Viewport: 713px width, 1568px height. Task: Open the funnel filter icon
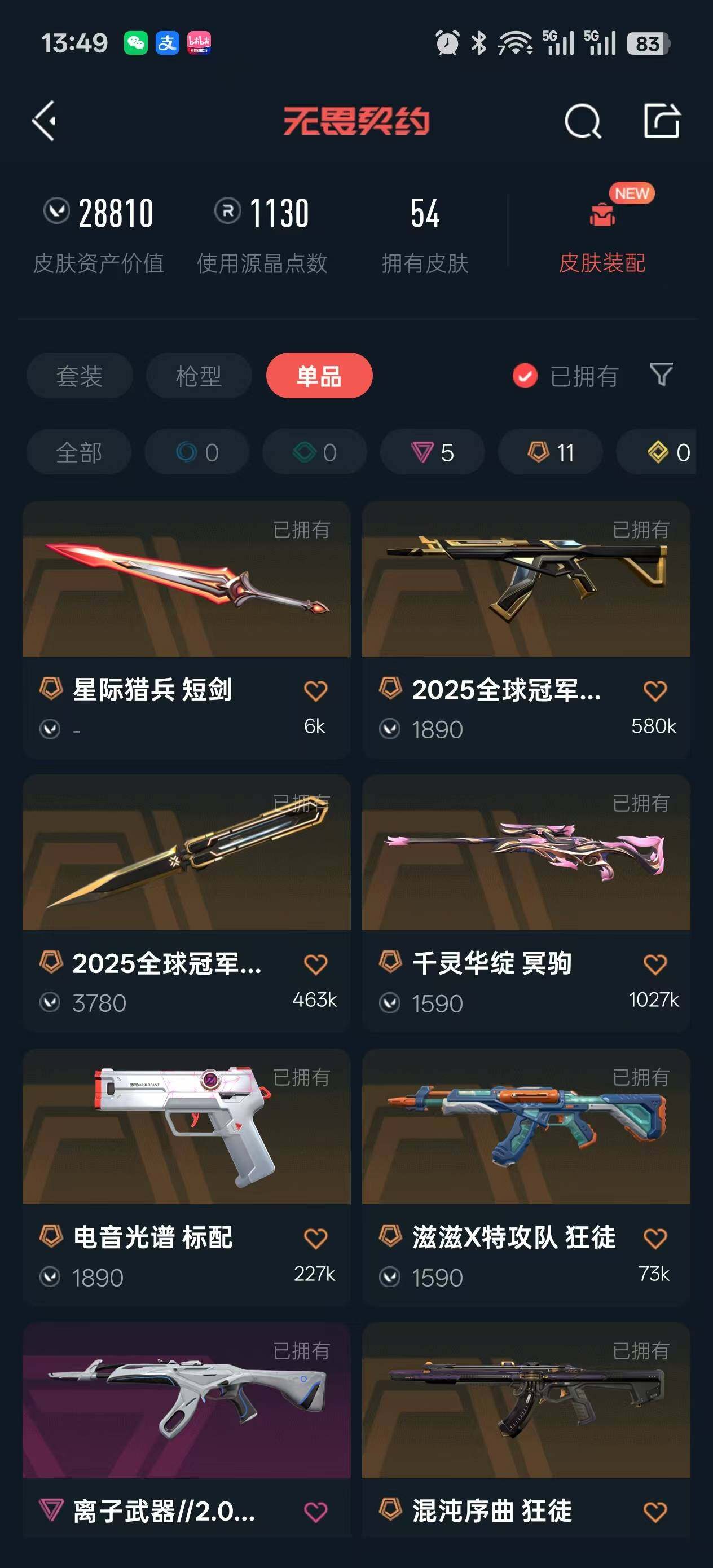click(x=661, y=375)
